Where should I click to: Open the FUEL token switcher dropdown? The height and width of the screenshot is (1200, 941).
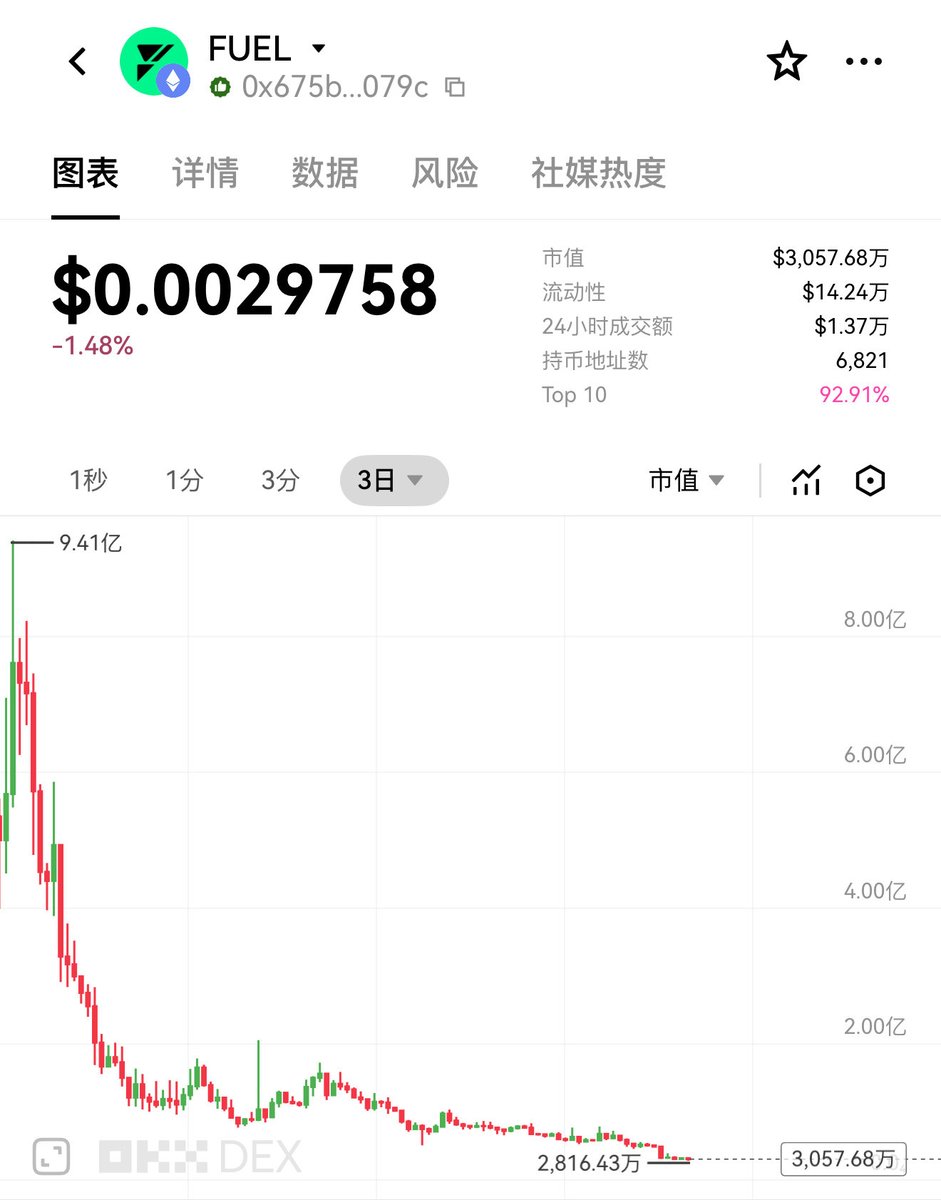click(319, 48)
